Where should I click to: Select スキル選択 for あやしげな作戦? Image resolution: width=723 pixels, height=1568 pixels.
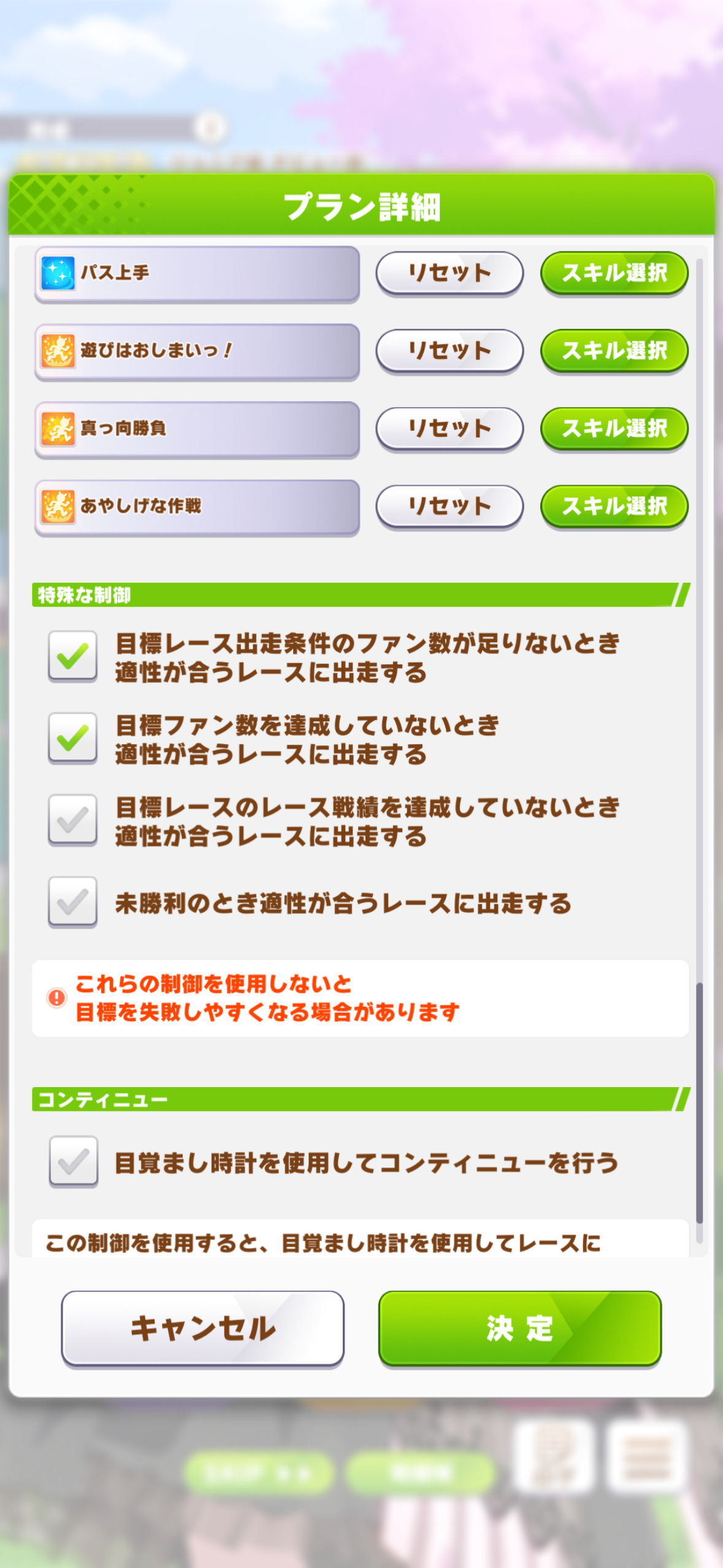point(614,507)
